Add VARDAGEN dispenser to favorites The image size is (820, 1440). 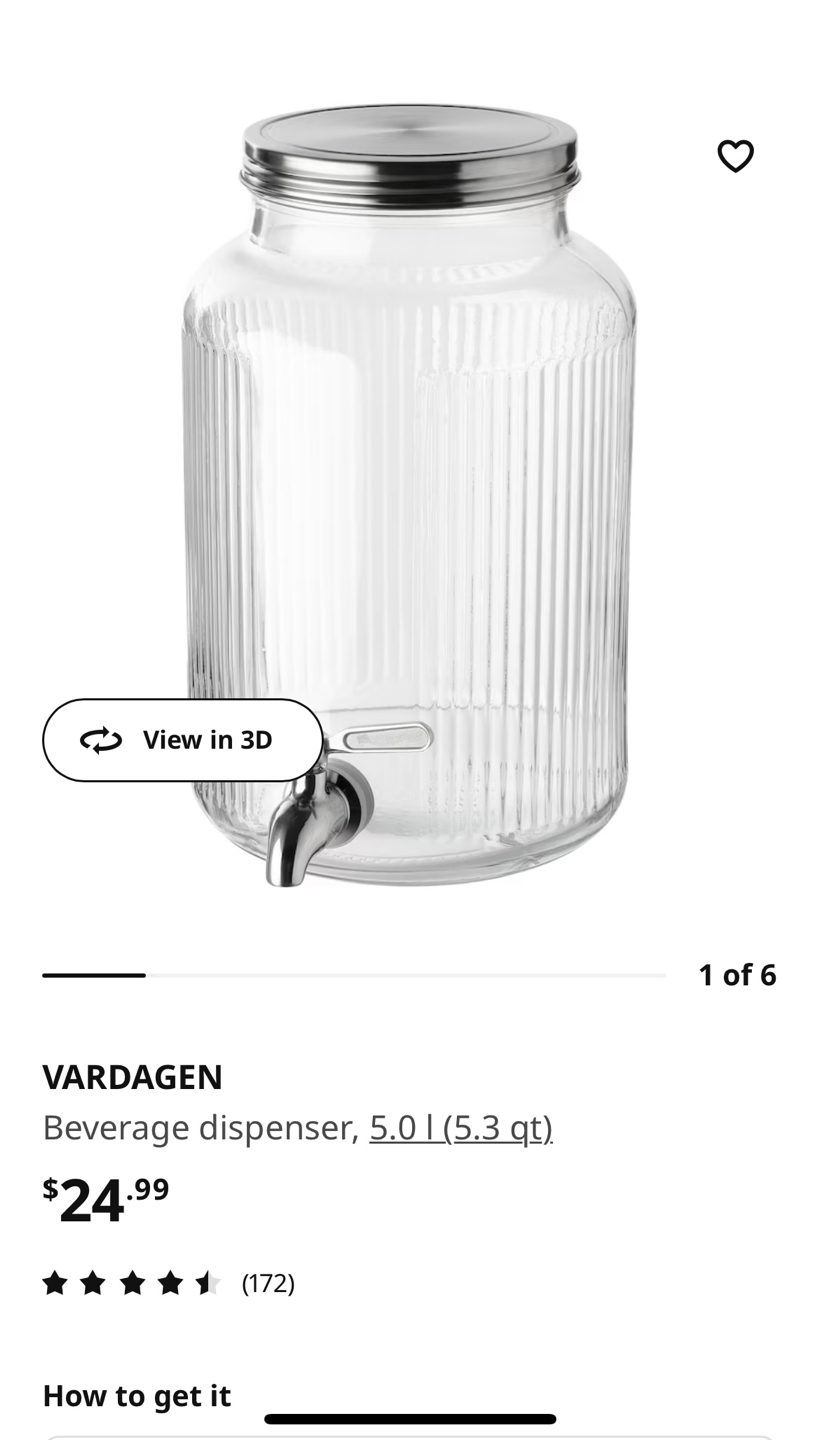735,156
